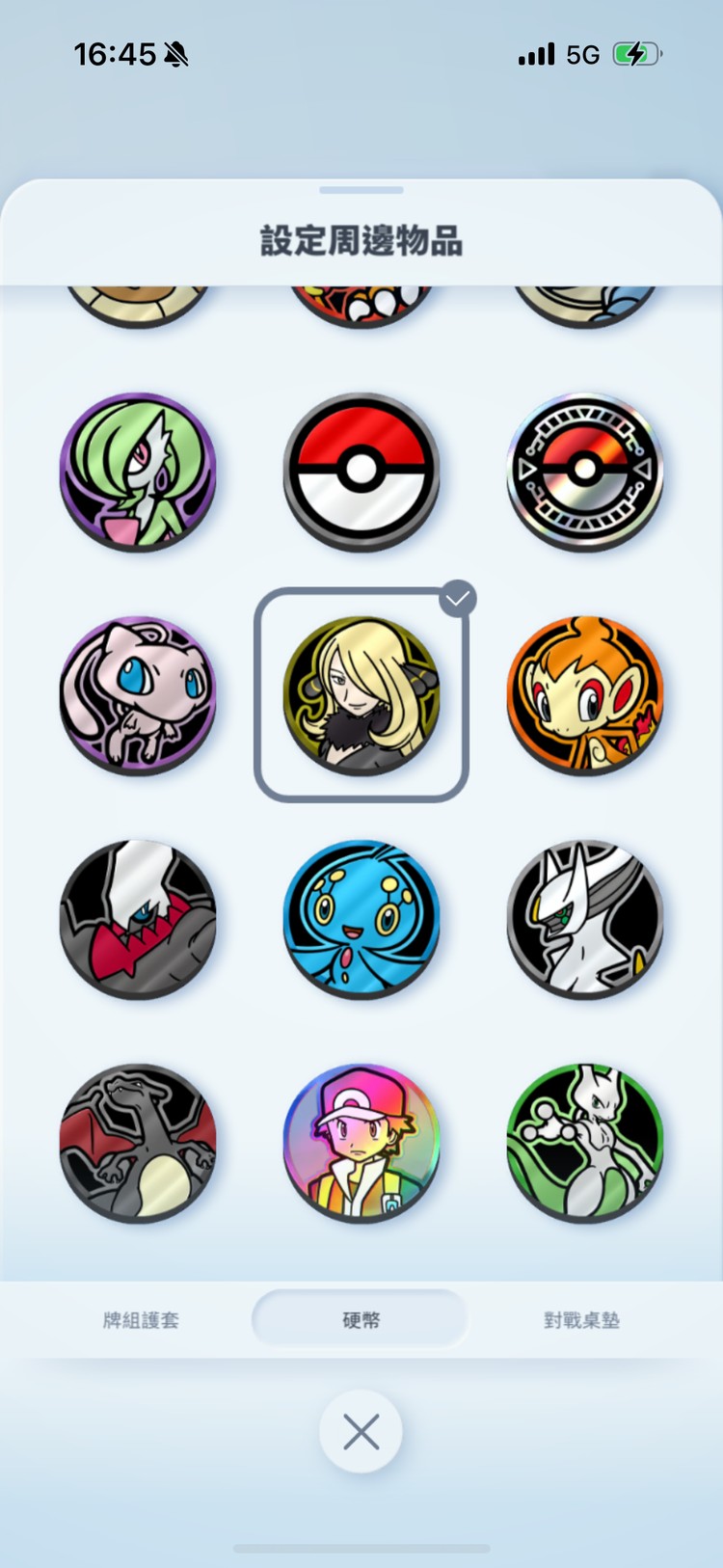Pick the Manaphy coin
Viewport: 723px width, 1568px height.
coord(361,918)
